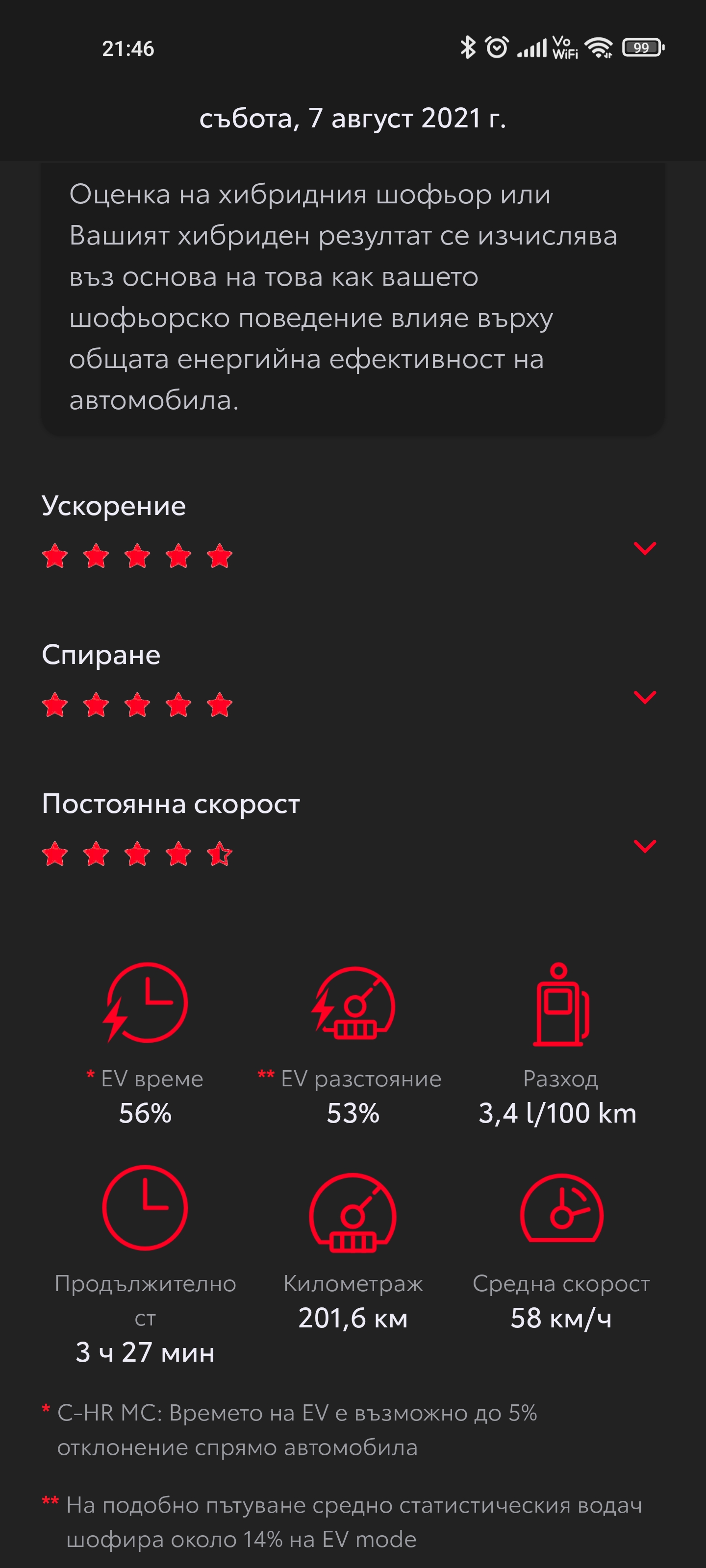
Task: Expand the Спиране section chevron
Action: pos(645,699)
